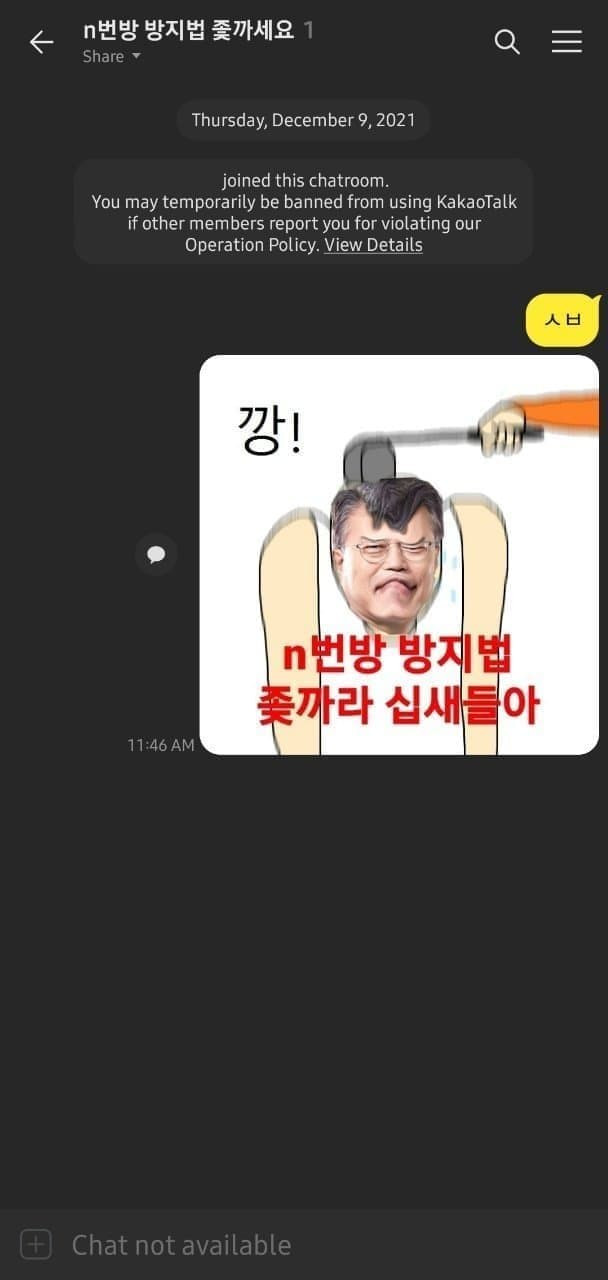This screenshot has height=1280, width=608.
Task: Open the chatroom hamburger menu
Action: click(566, 41)
